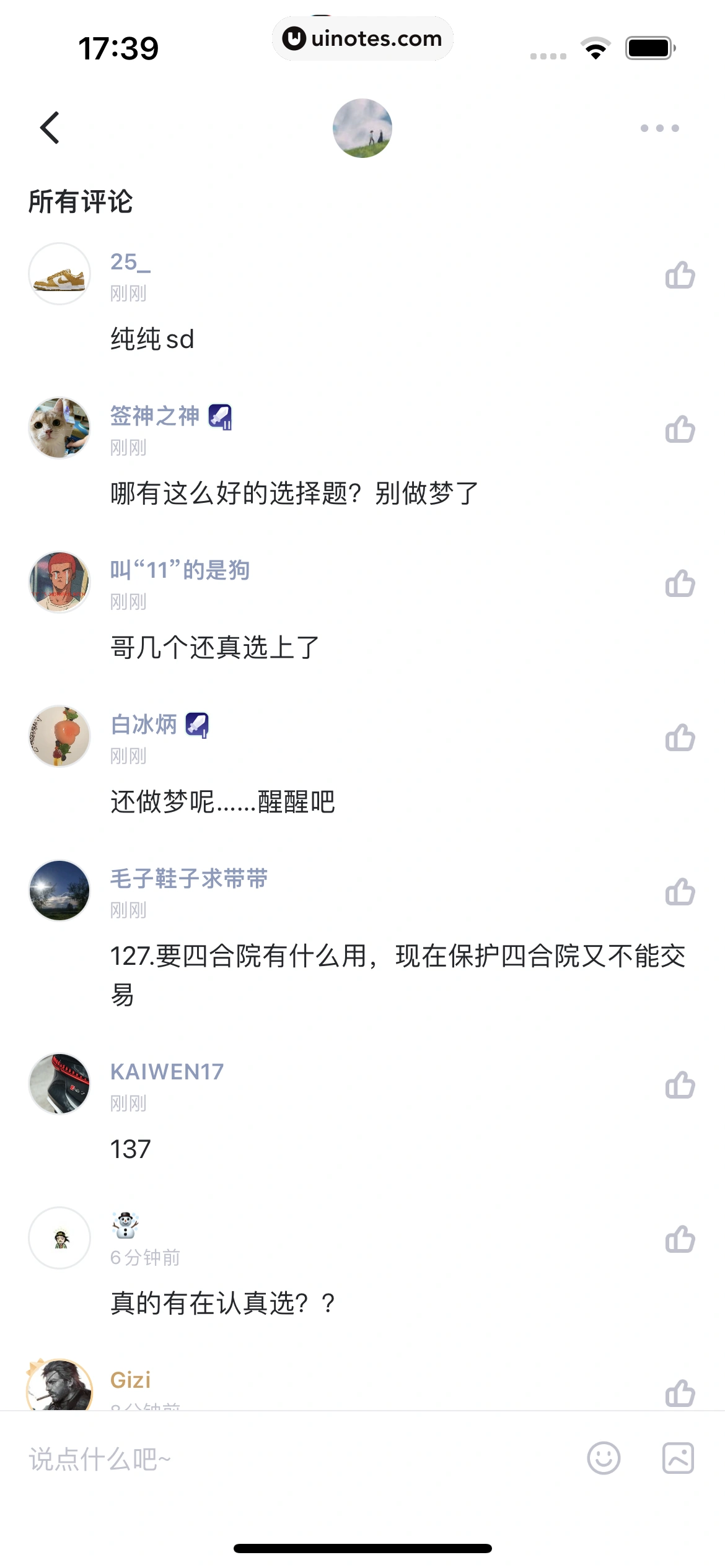Go back using the top-left arrow
The image size is (725, 1568).
50,128
